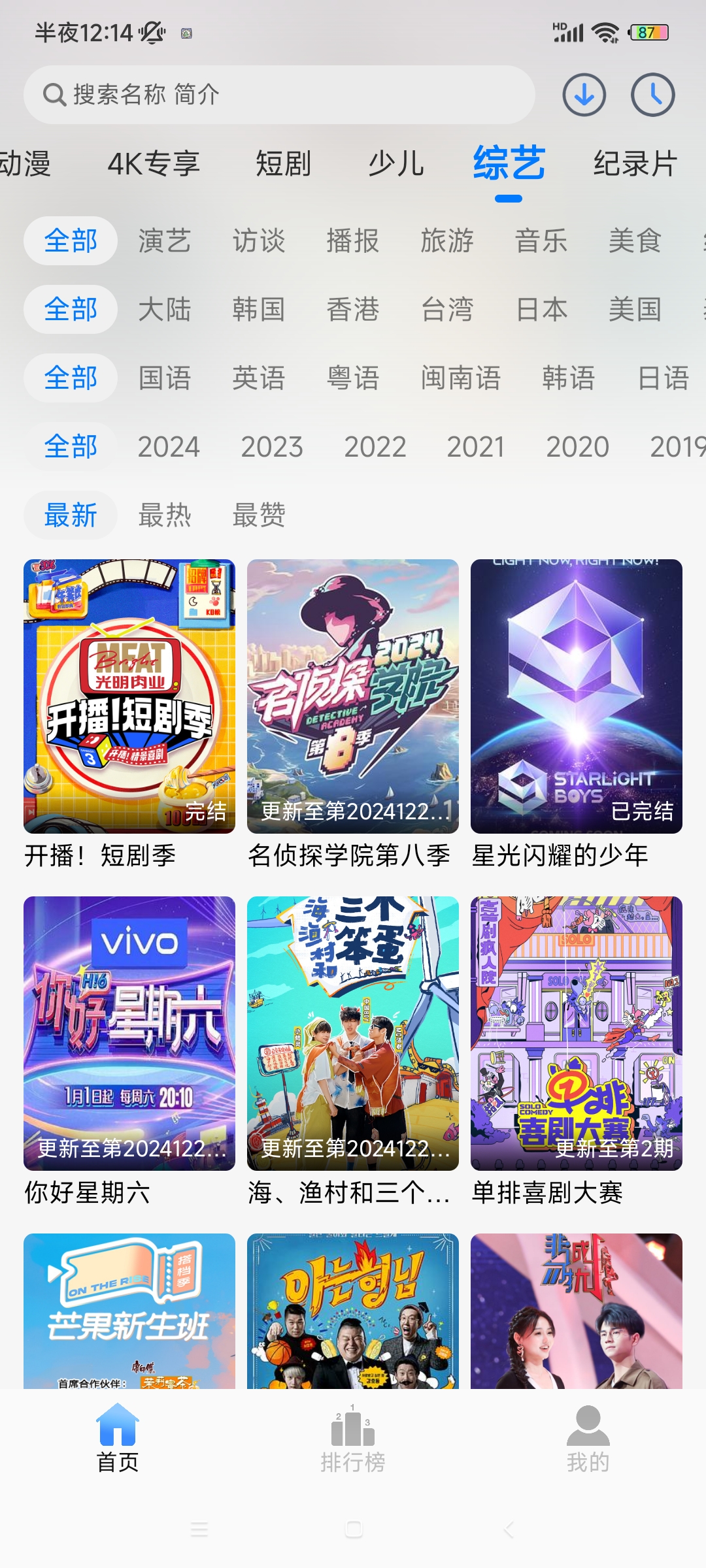Sort the list by 最热
Image resolution: width=706 pixels, height=1568 pixels.
[165, 515]
